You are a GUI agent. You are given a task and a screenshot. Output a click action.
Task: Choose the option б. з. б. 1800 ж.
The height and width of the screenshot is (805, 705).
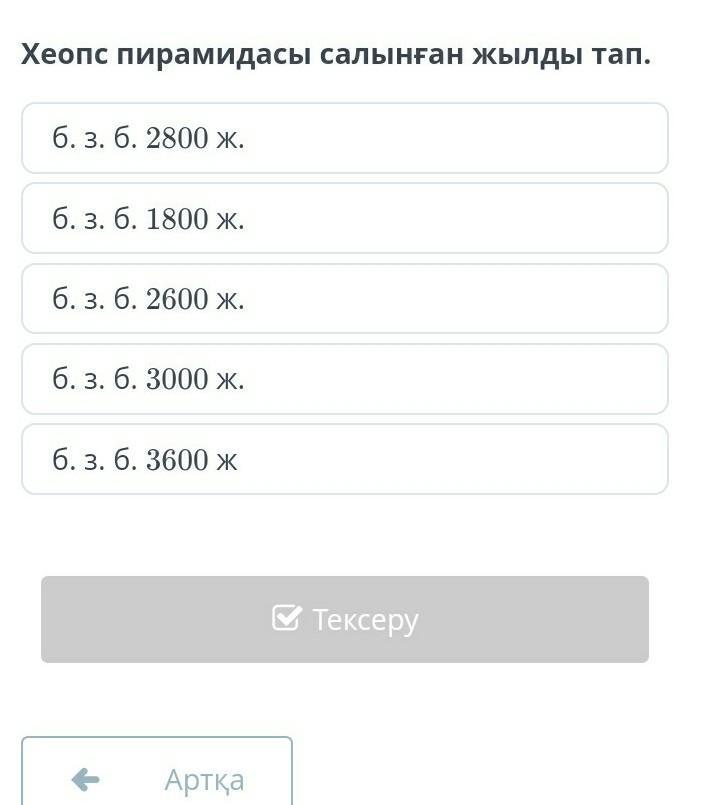tap(344, 218)
